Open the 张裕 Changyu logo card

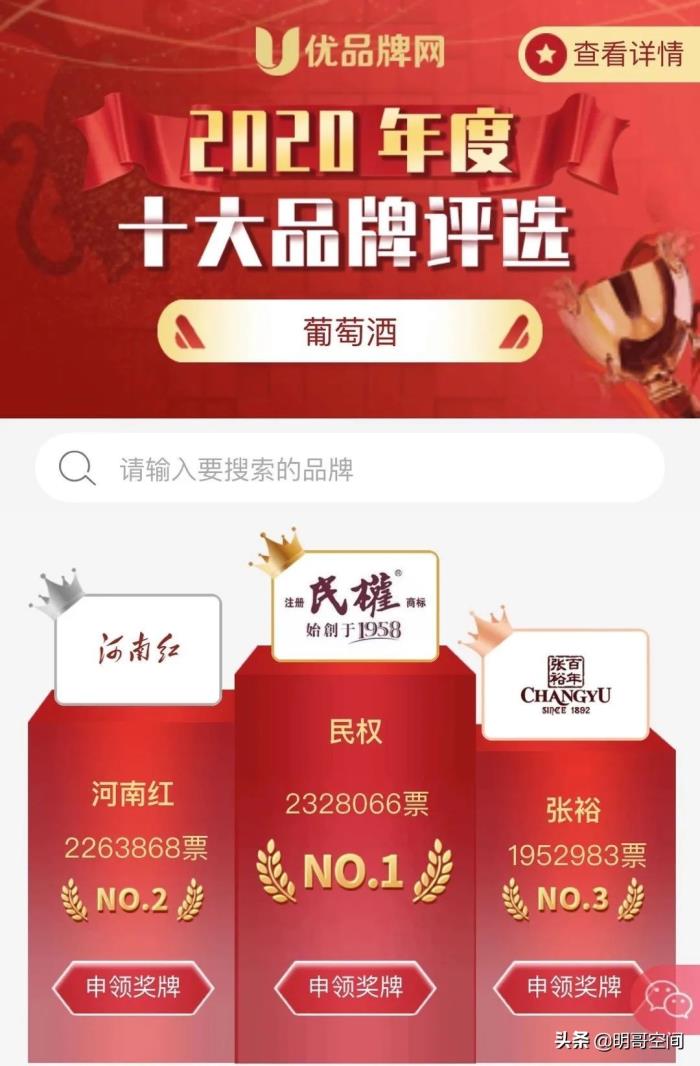(x=565, y=685)
